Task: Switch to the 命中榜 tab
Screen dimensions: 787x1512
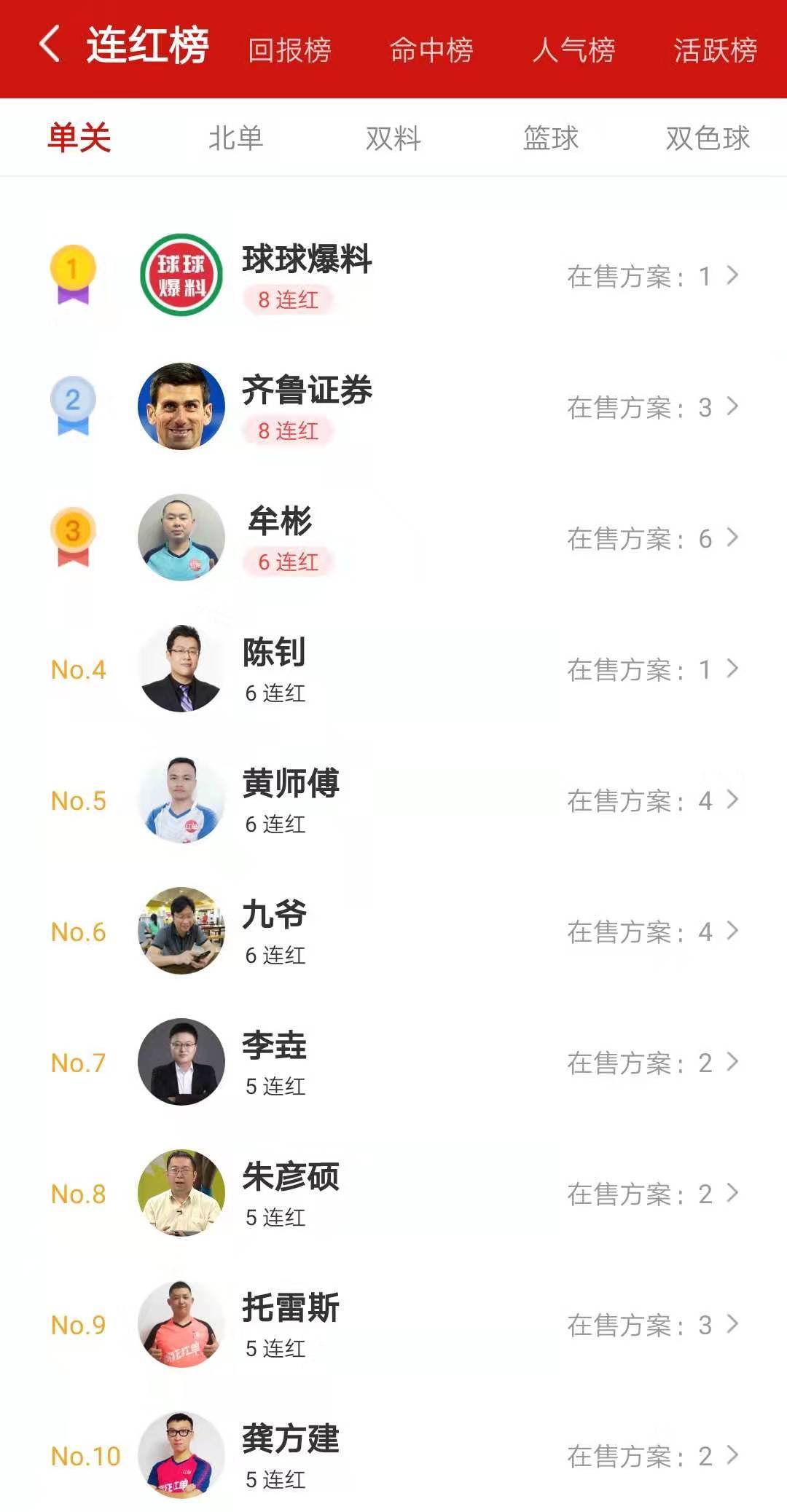Action: pos(431,50)
